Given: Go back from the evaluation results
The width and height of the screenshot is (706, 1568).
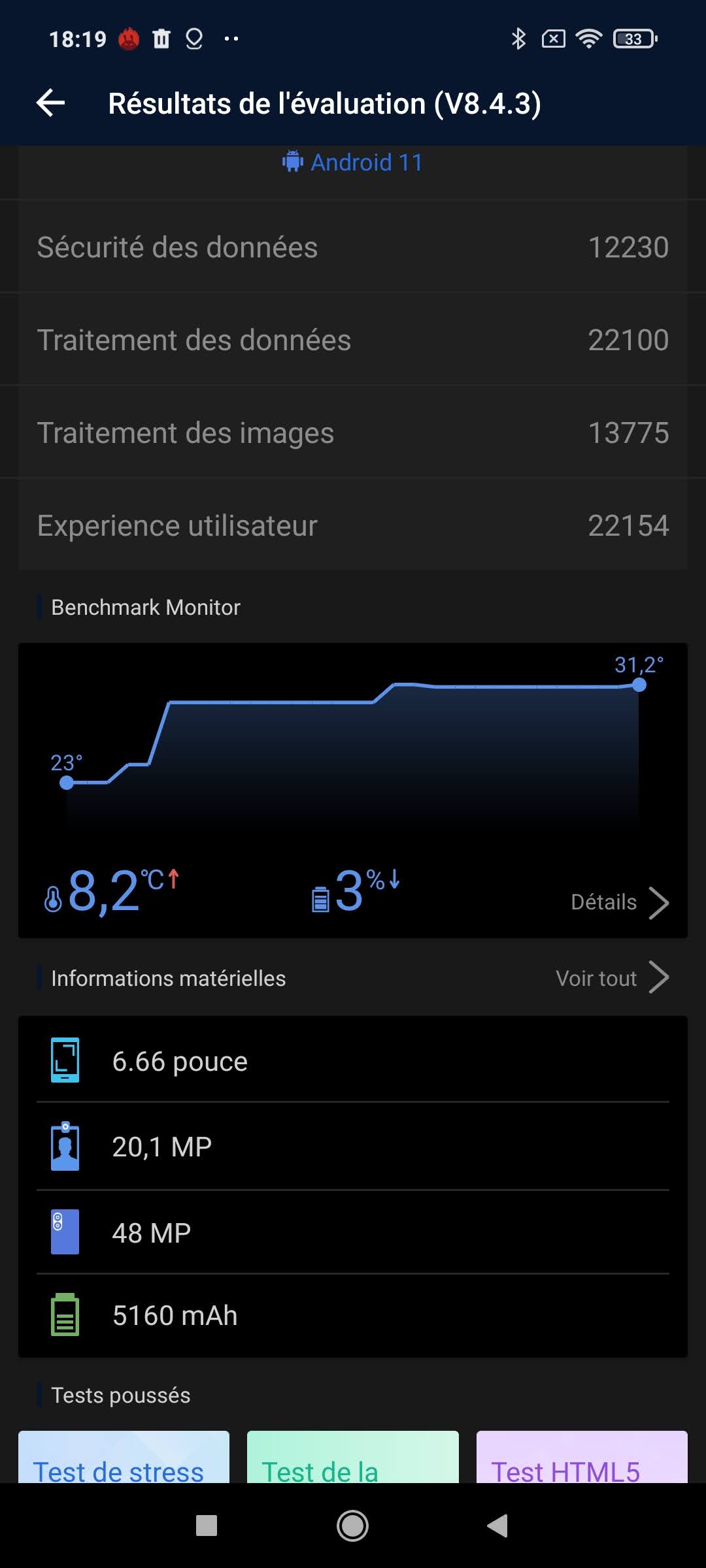Looking at the screenshot, I should point(51,103).
